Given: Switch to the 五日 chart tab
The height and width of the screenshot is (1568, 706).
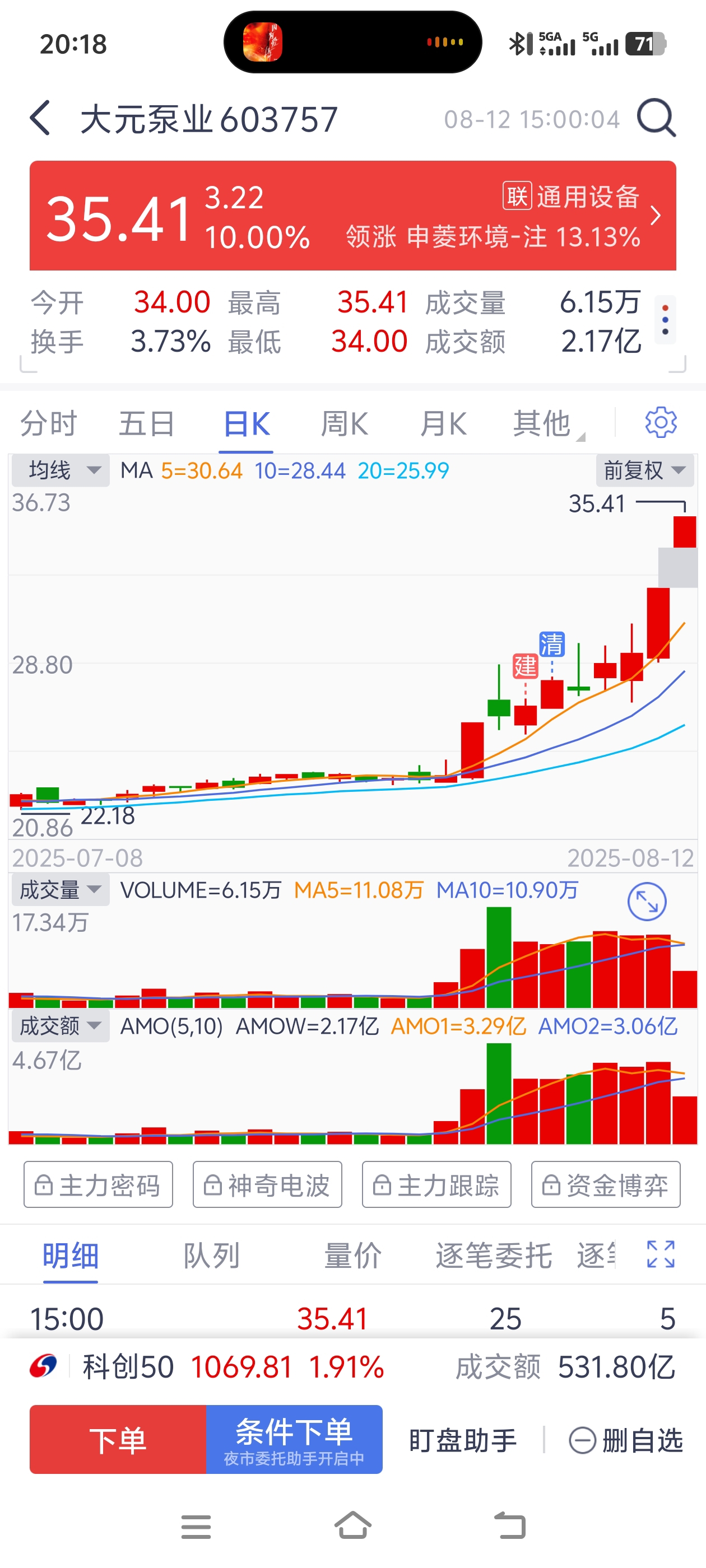Looking at the screenshot, I should tap(146, 424).
